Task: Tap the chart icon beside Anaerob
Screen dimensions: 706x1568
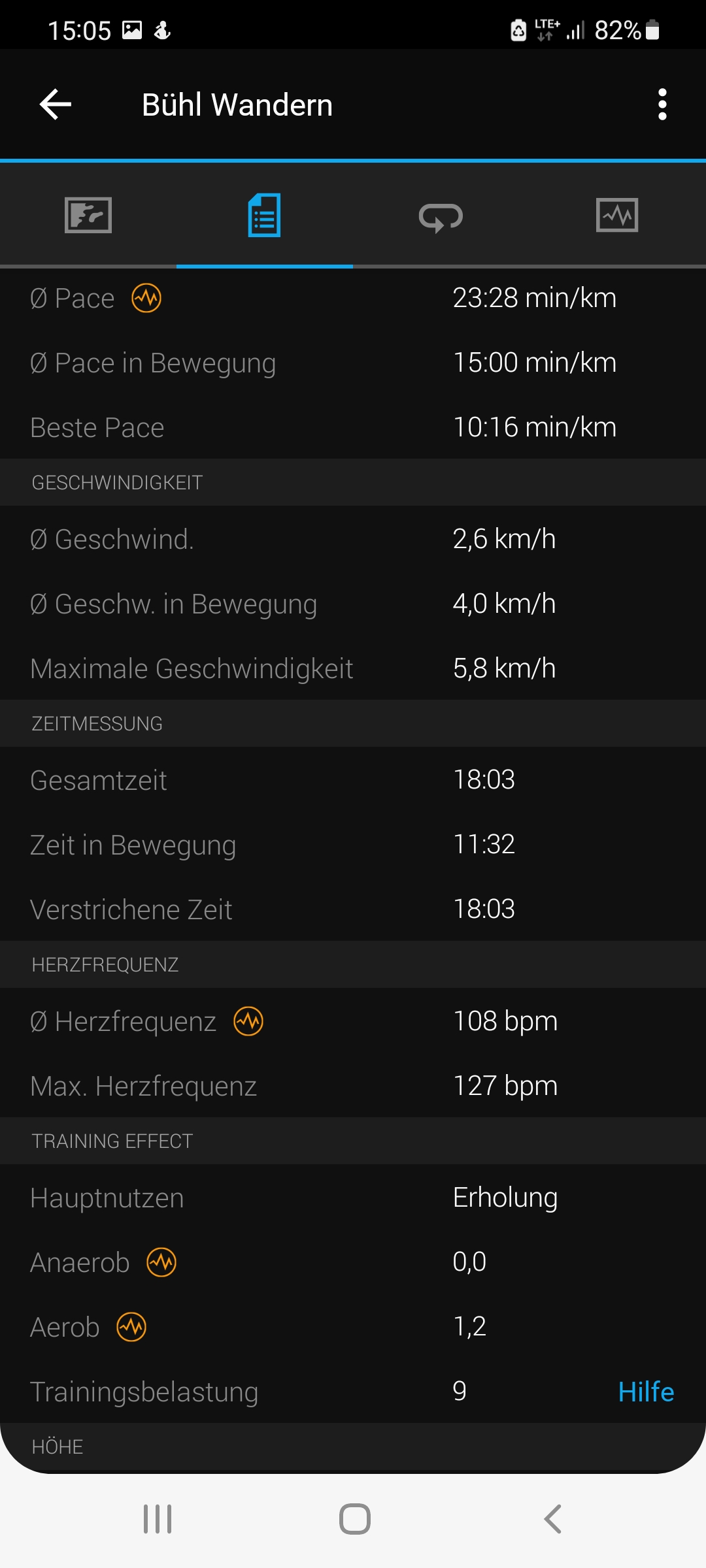Action: (161, 1262)
